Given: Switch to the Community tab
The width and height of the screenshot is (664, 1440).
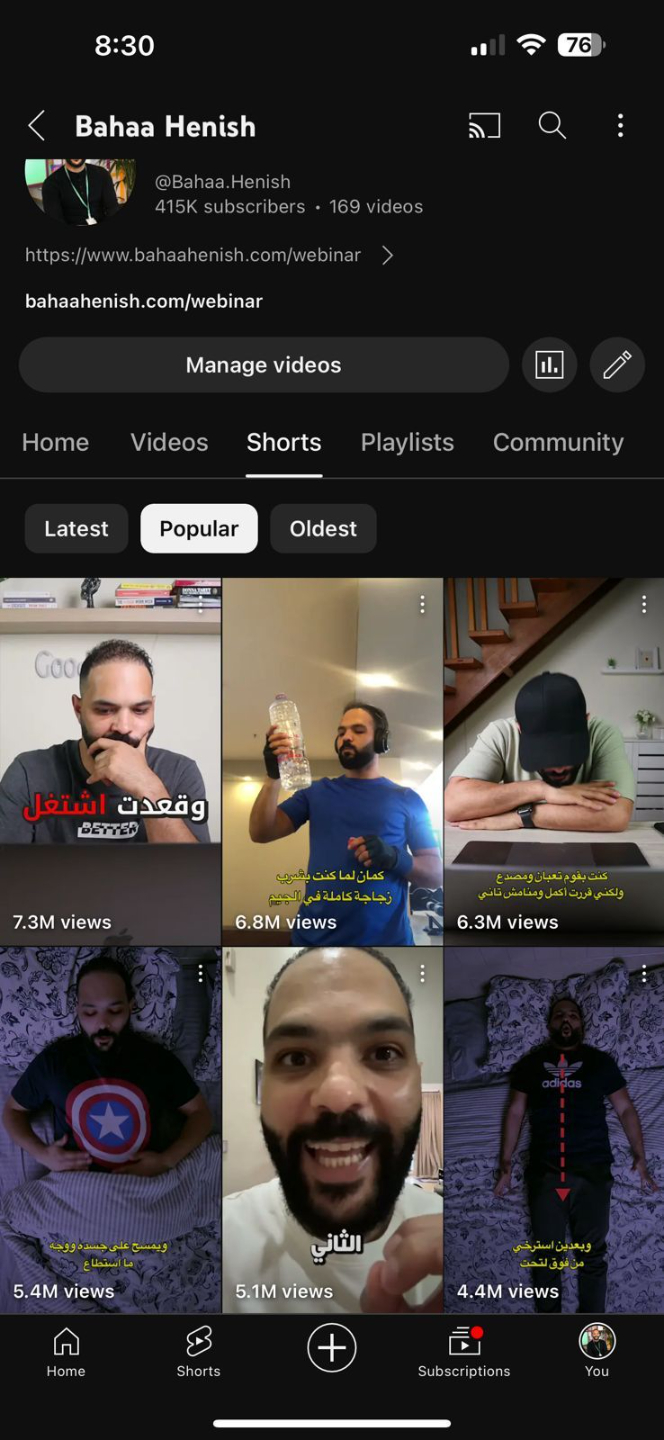Looking at the screenshot, I should (x=558, y=442).
